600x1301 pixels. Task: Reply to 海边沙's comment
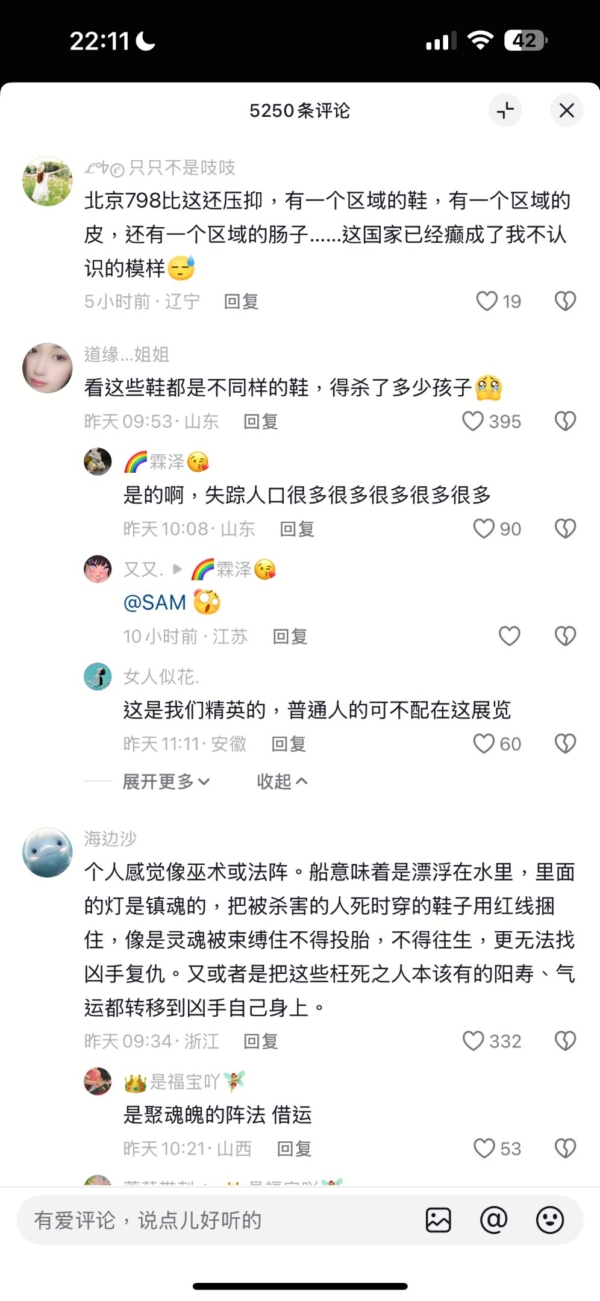click(261, 1041)
